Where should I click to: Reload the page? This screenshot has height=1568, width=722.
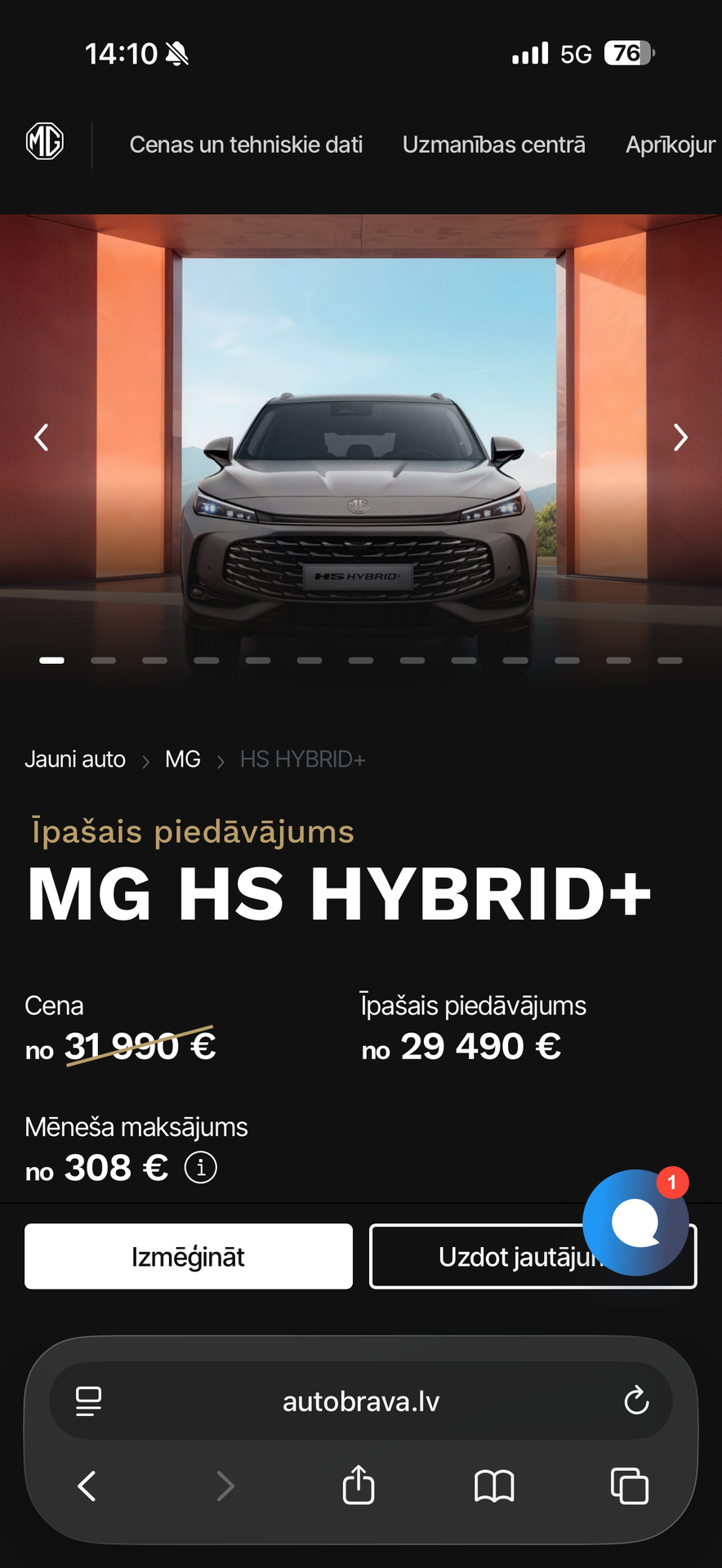pyautogui.click(x=636, y=1401)
